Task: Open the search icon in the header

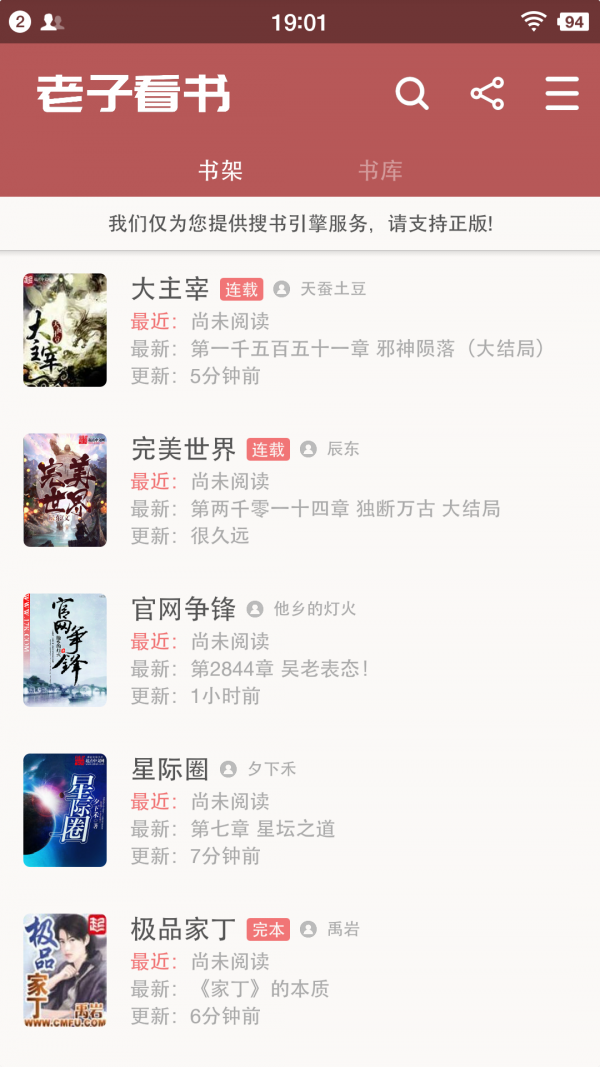Action: pos(412,94)
